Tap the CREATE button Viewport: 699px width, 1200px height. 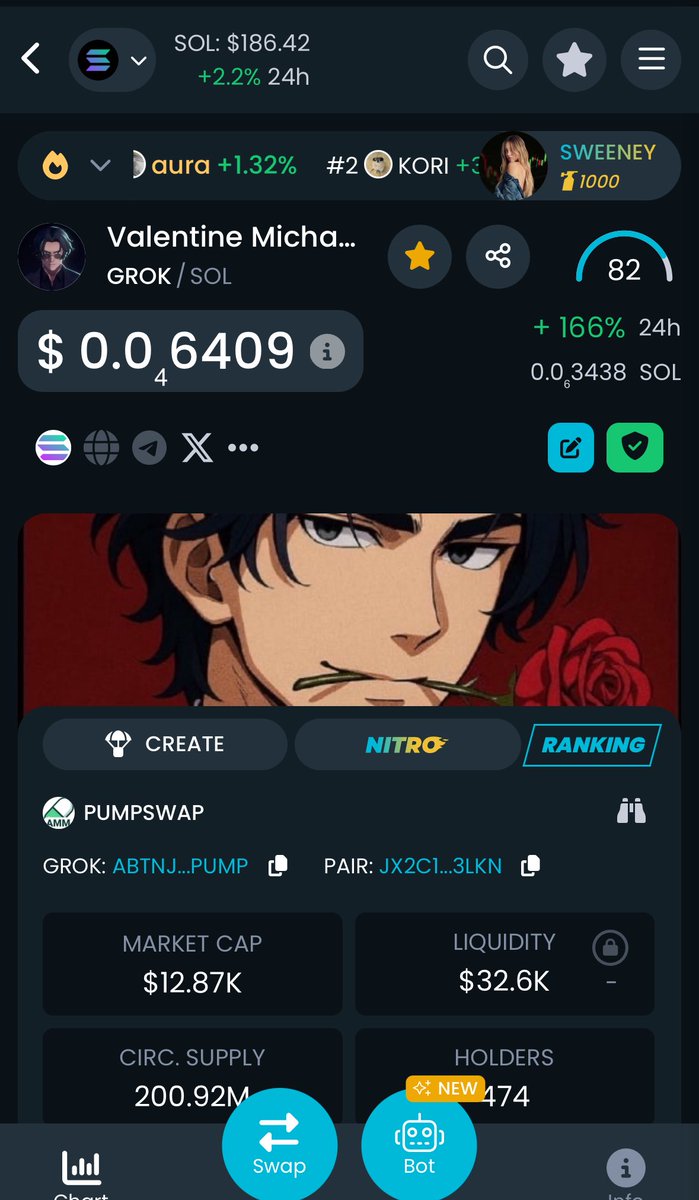click(165, 744)
